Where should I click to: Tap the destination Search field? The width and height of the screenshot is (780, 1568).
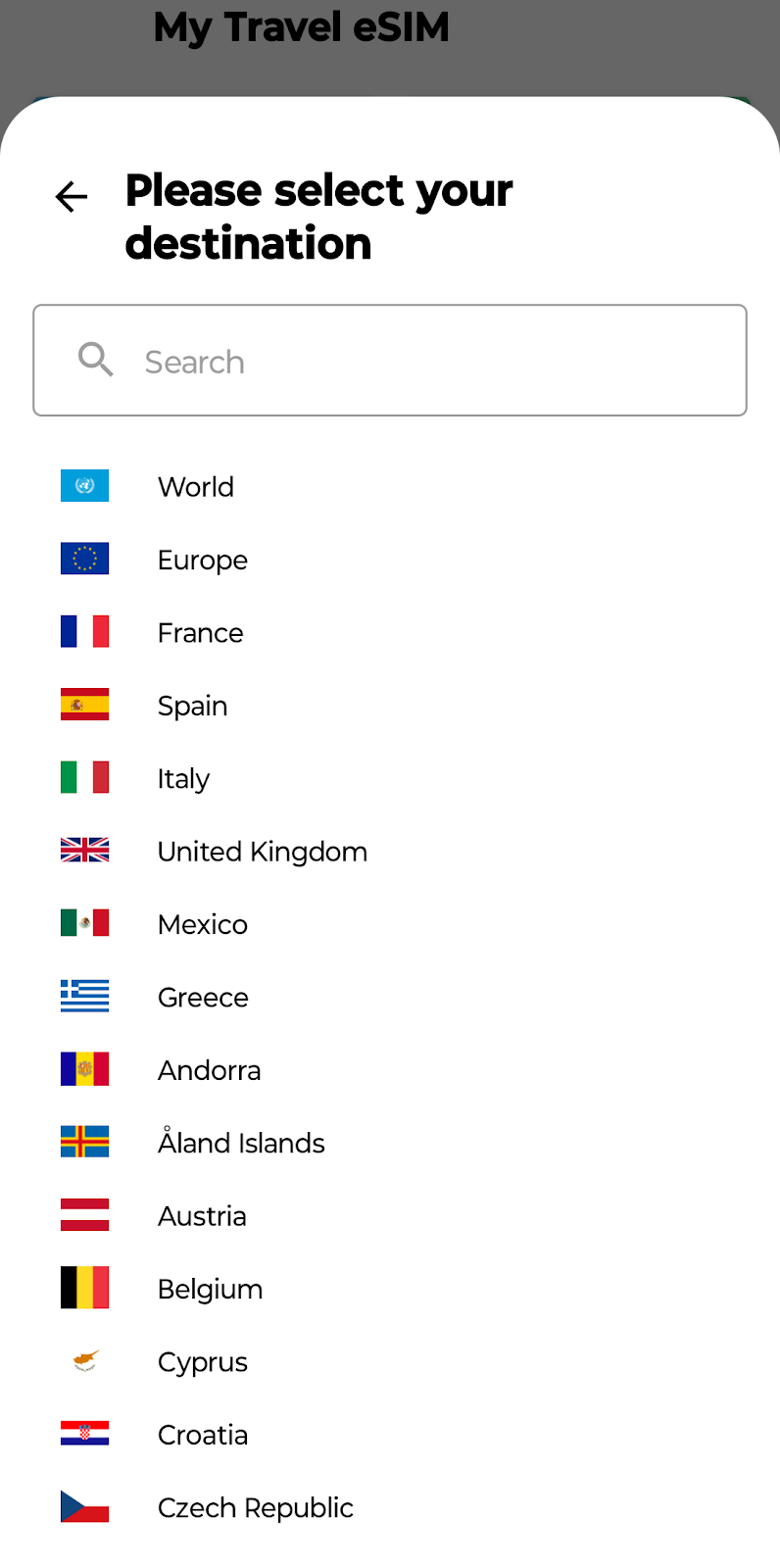click(390, 361)
